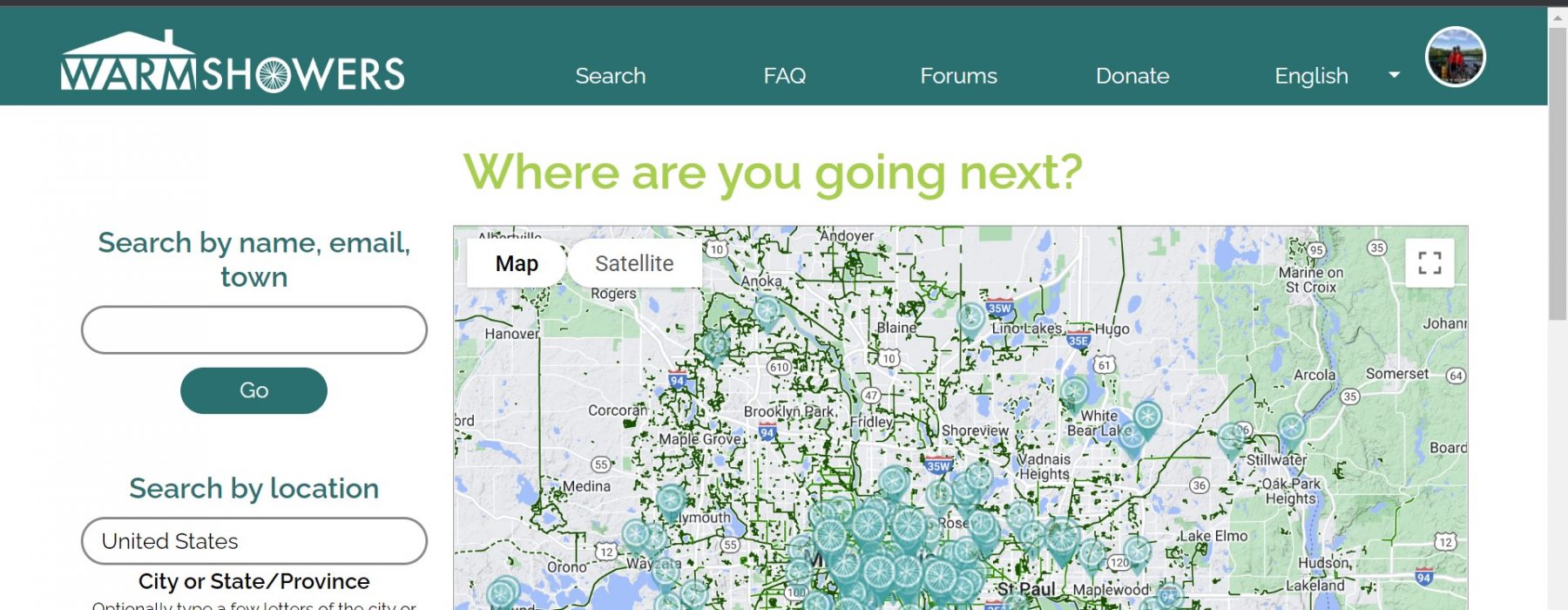
Task: Open the profile avatar menu
Action: [1454, 57]
